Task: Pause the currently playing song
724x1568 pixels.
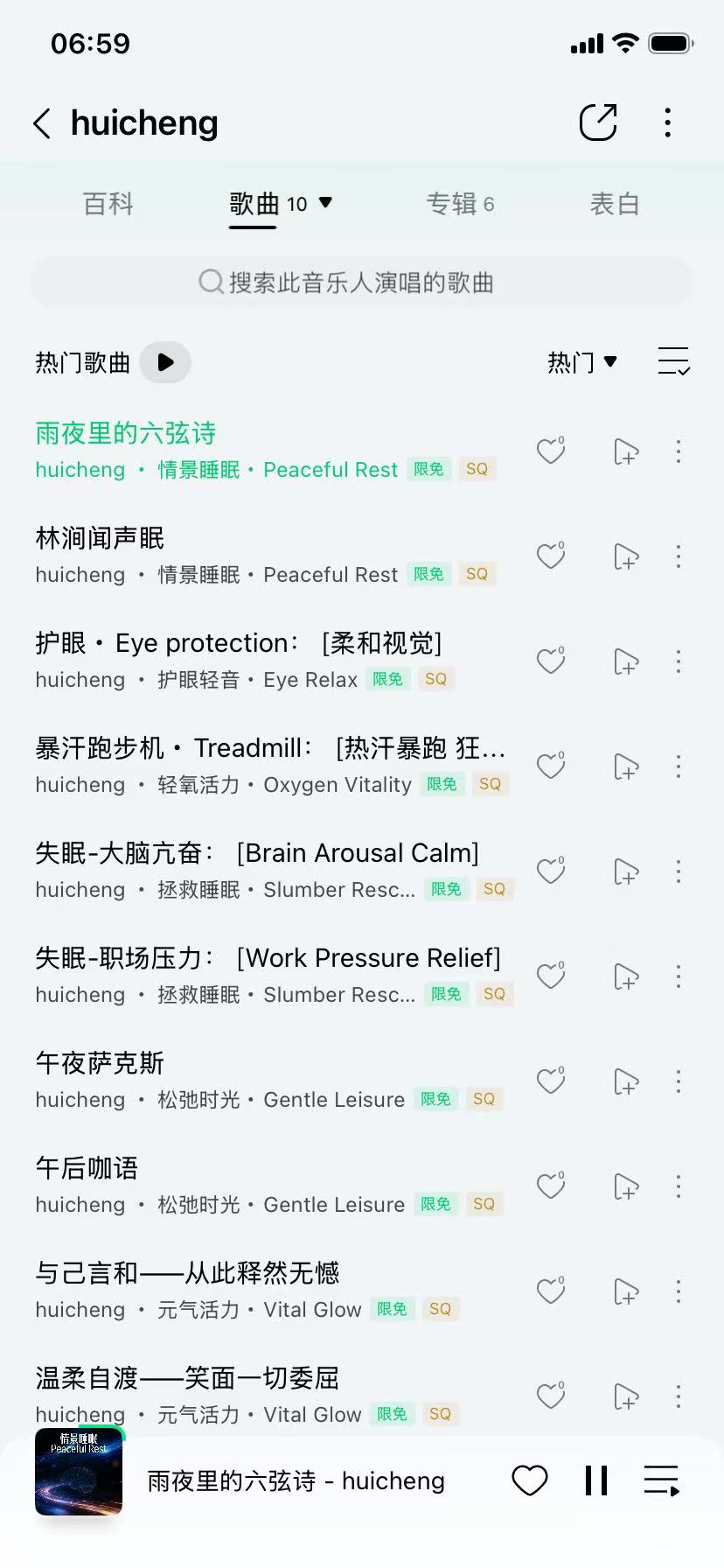Action: (x=596, y=1480)
